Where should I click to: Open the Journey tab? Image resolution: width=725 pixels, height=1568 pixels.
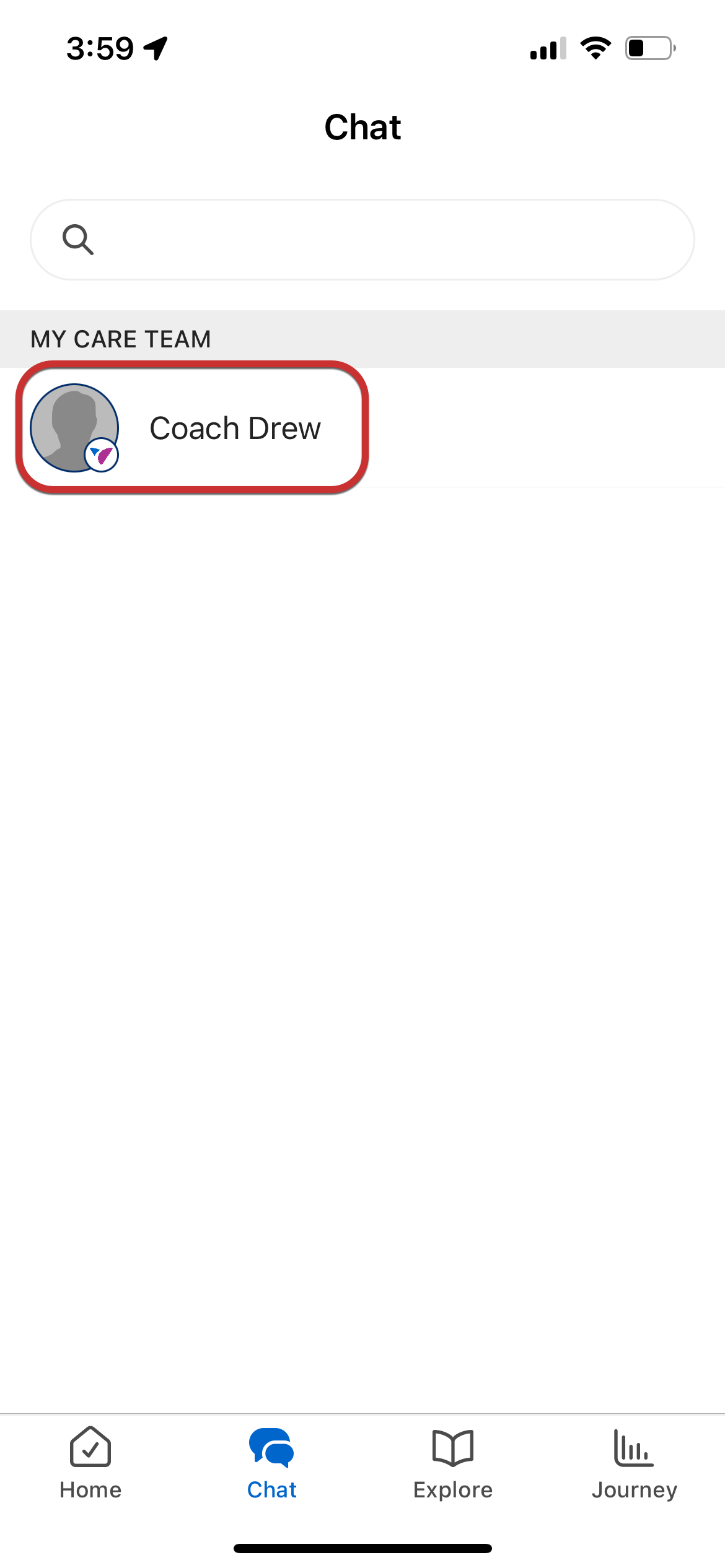coord(634,1463)
